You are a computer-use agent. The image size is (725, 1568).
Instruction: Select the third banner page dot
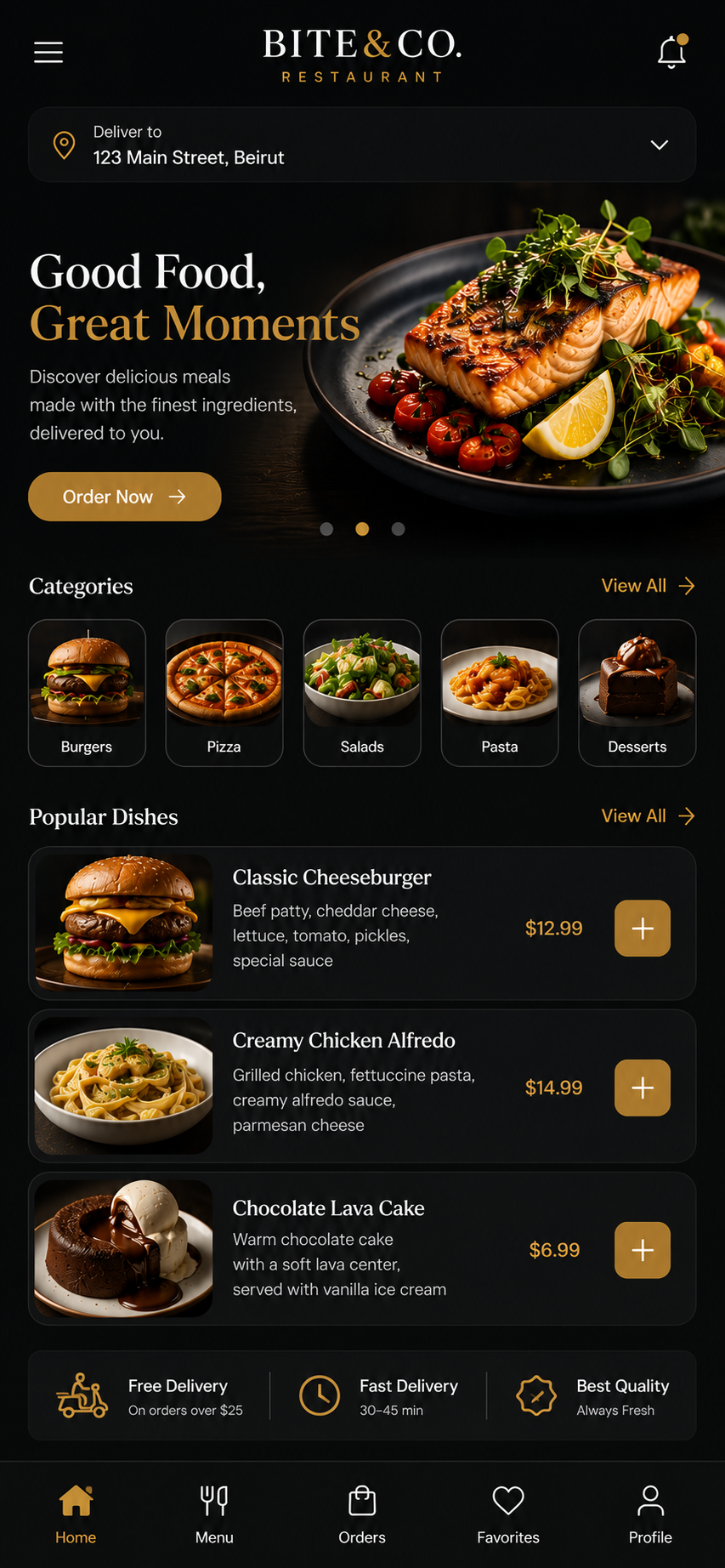[x=398, y=529]
